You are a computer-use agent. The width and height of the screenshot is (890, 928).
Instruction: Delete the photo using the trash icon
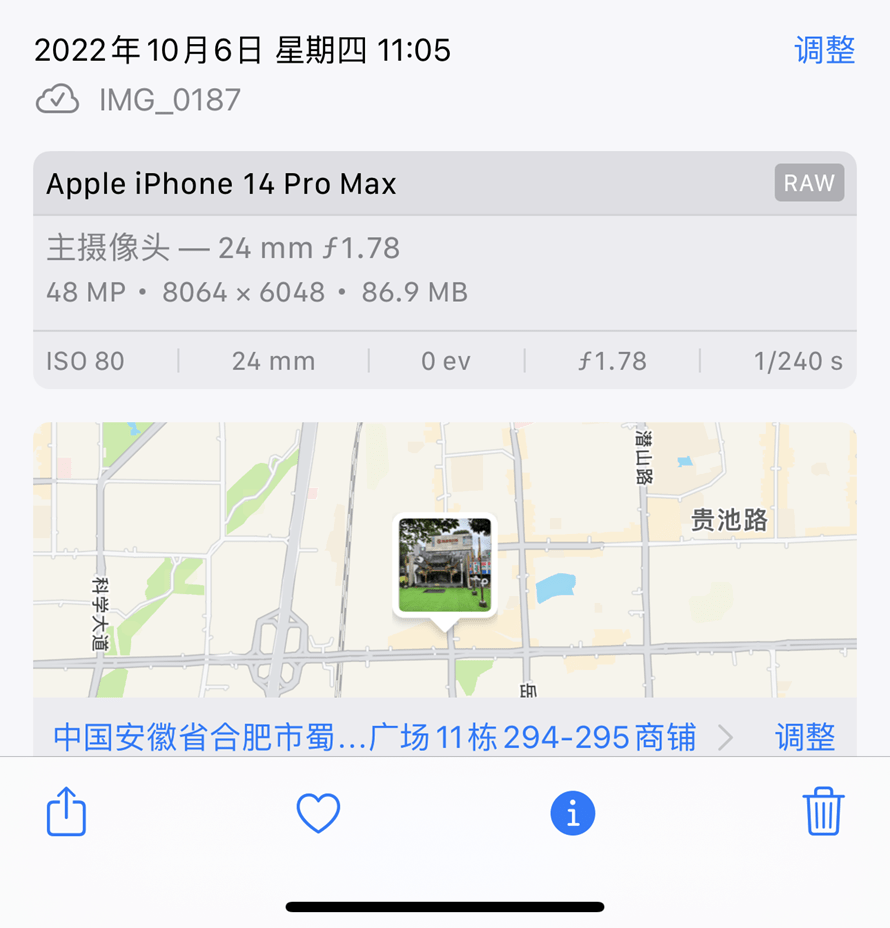[x=823, y=812]
